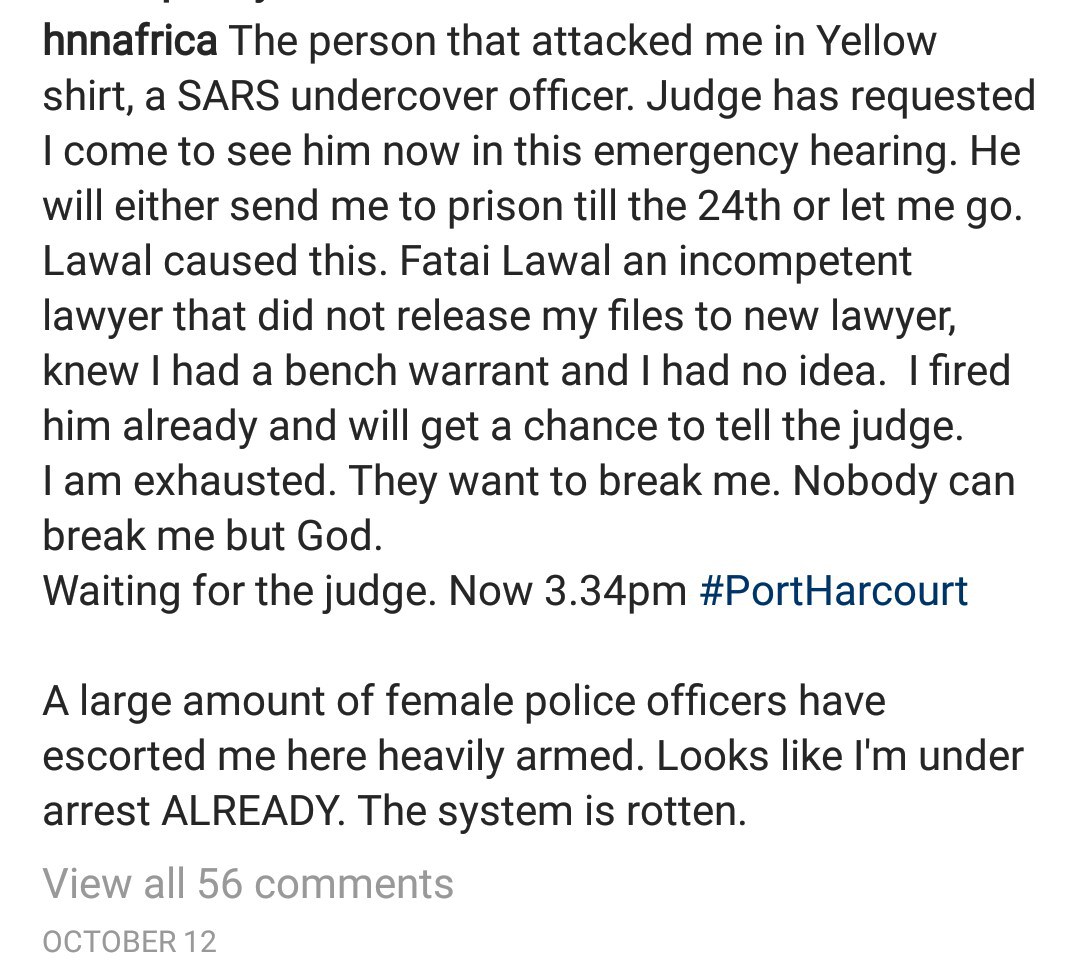View all 56 comments
The image size is (1080, 973).
click(x=248, y=884)
